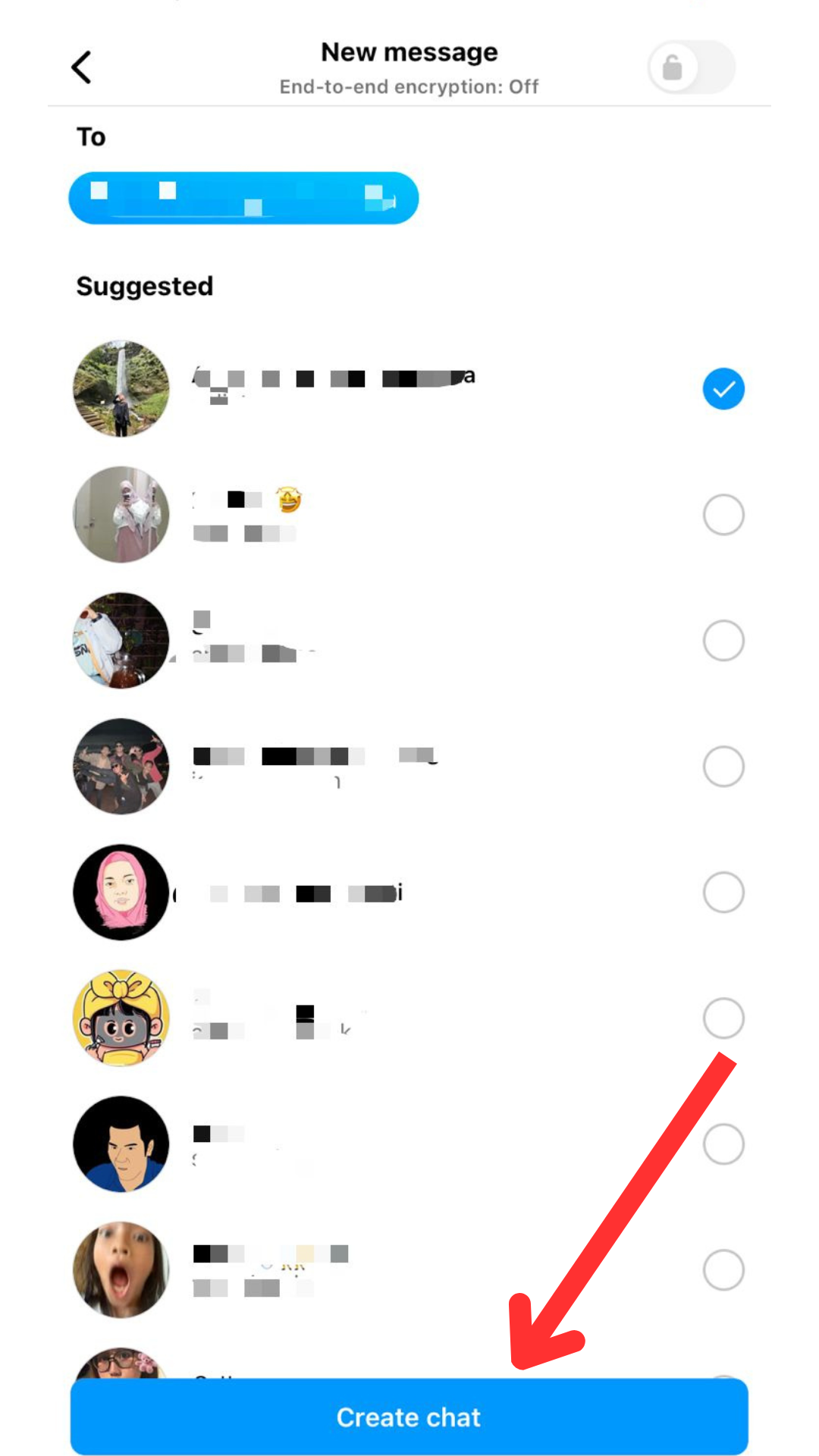The image size is (819, 1456).
Task: Tap the selected recipient chip in To
Action: pos(243,198)
